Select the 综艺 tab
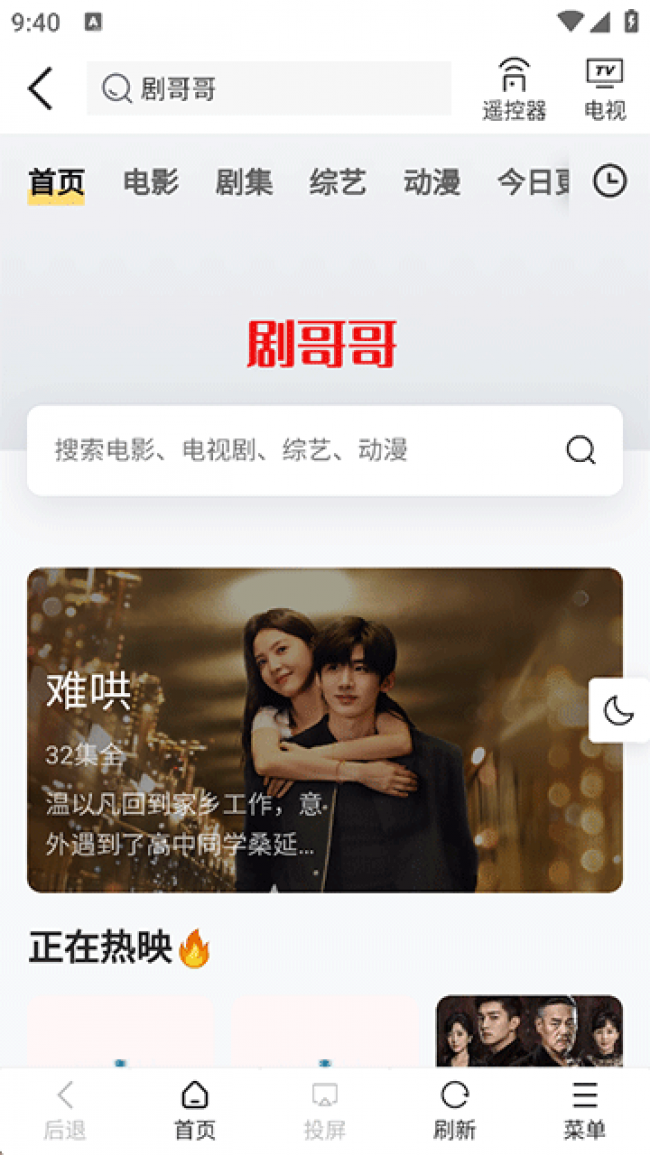This screenshot has width=650, height=1155. click(x=338, y=182)
